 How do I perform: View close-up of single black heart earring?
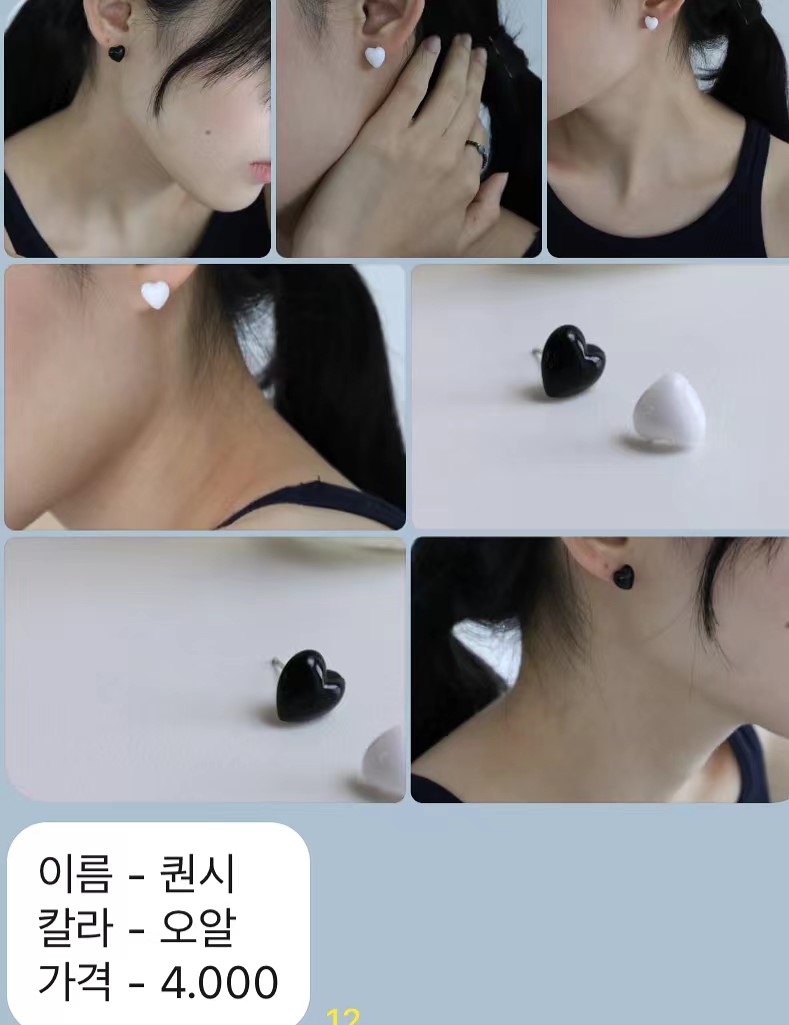[x=205, y=669]
